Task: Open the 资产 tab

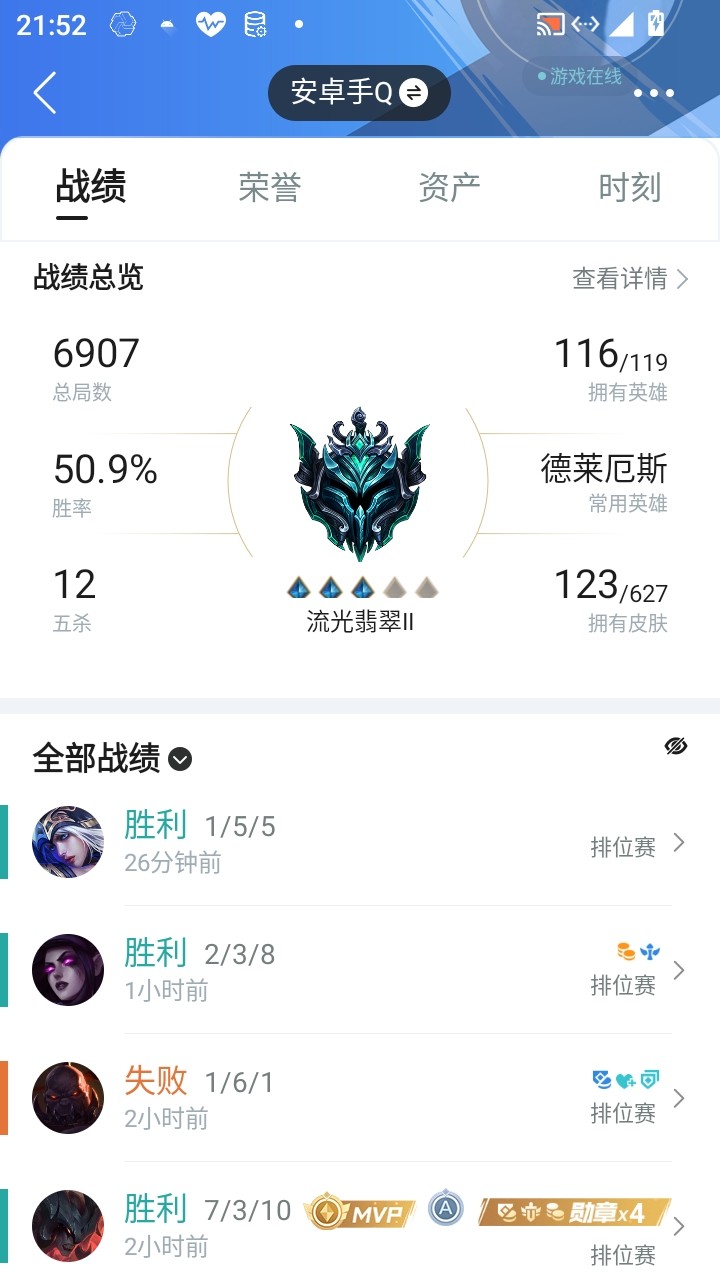Action: pyautogui.click(x=449, y=187)
